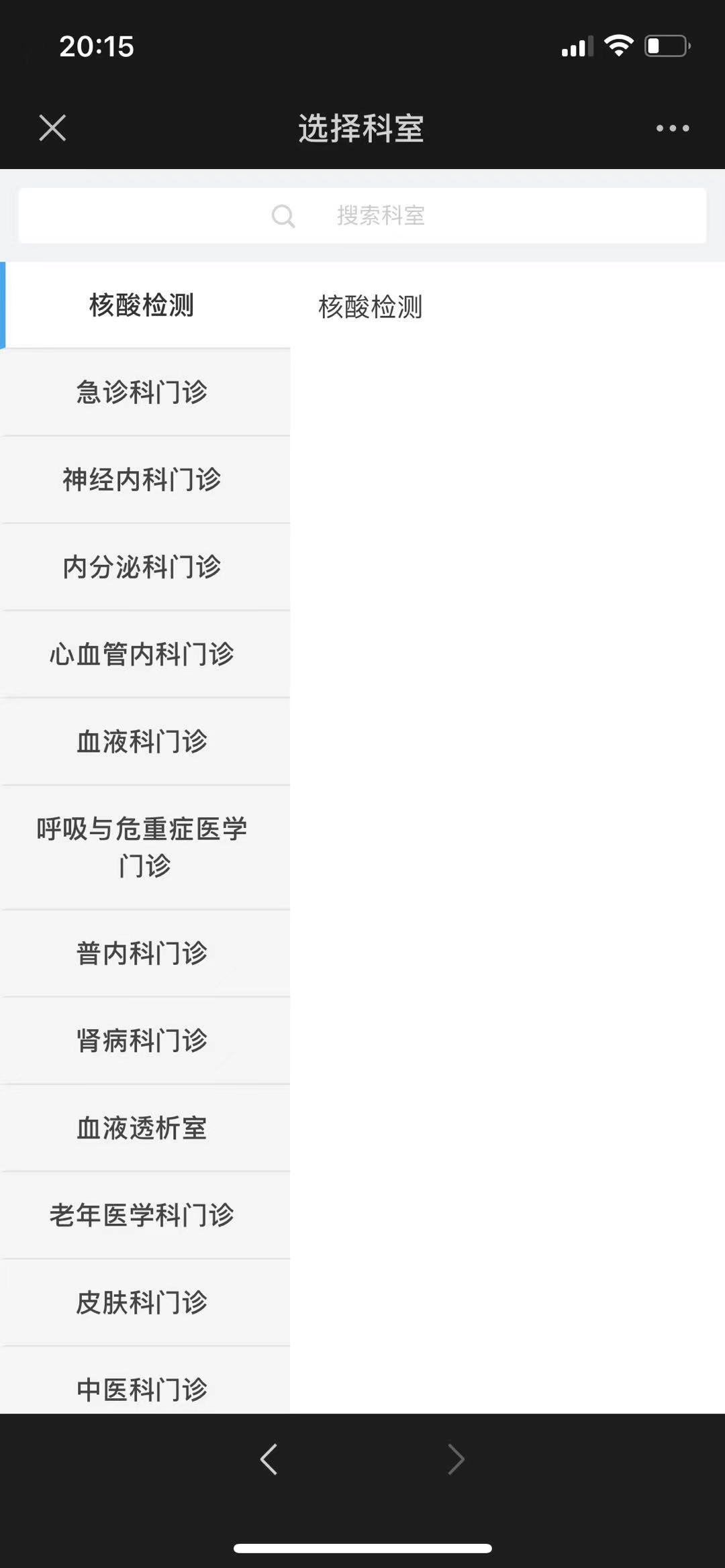Screen dimensions: 725x1568
Task: Select 神经内科门诊 category
Action: (x=145, y=479)
